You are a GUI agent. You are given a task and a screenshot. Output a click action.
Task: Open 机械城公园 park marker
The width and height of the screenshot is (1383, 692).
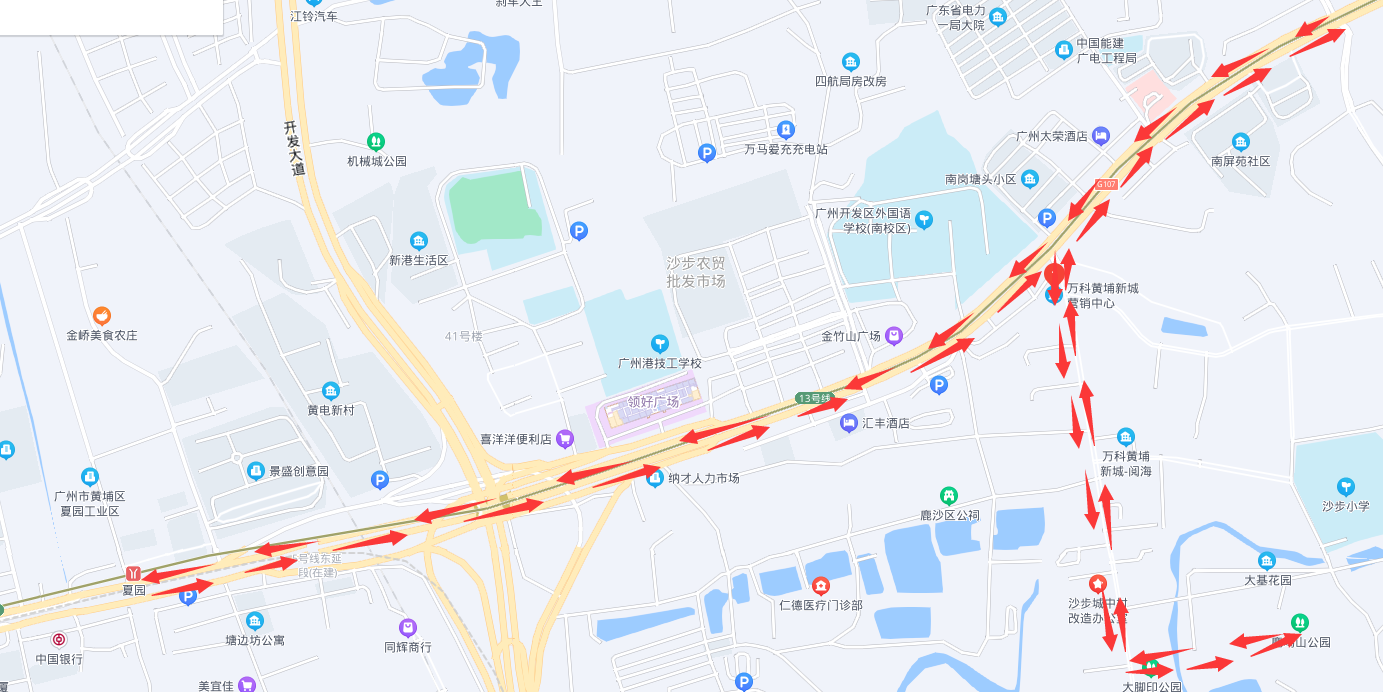376,142
